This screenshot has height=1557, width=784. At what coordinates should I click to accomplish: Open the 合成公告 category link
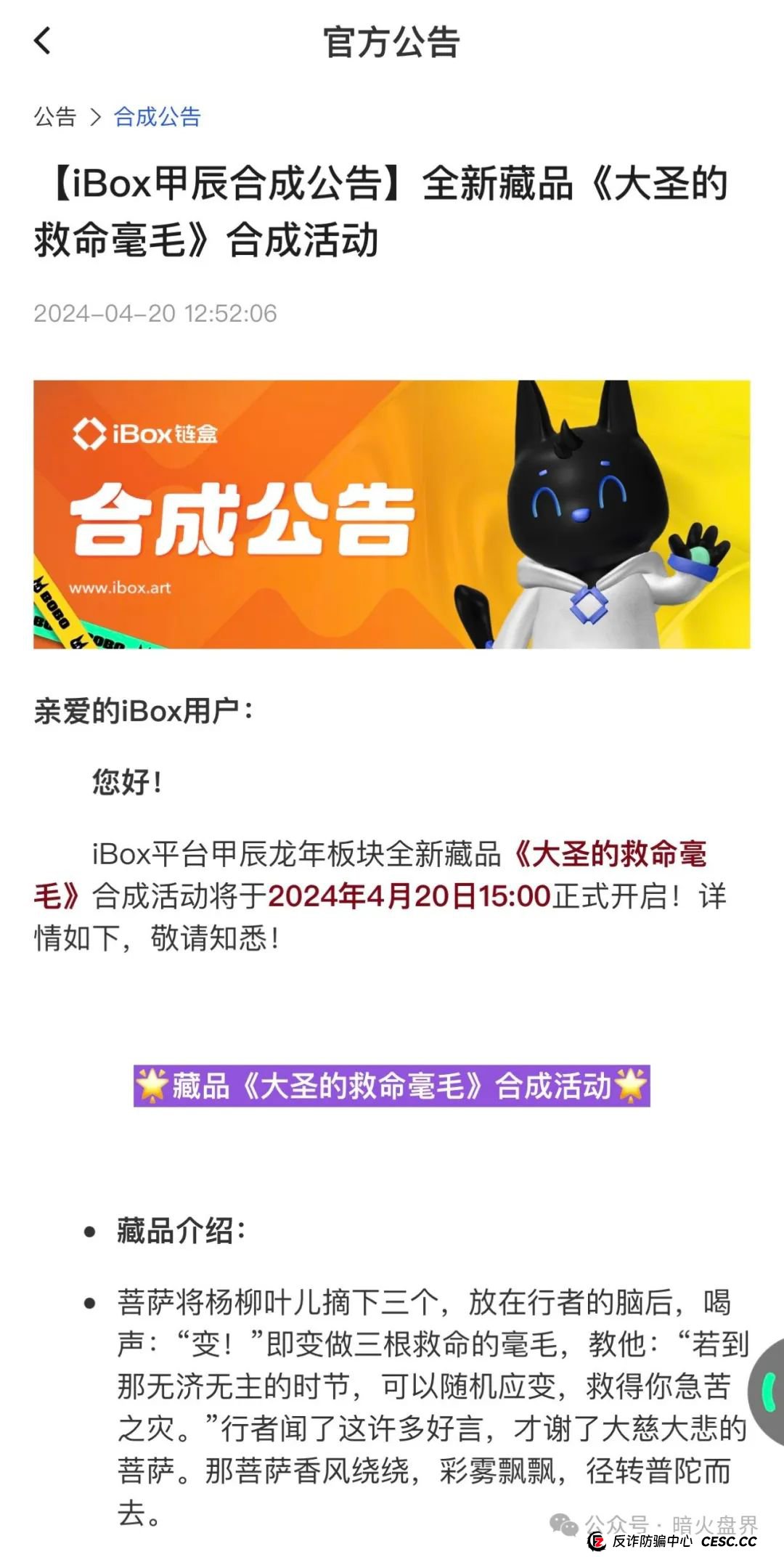(158, 117)
